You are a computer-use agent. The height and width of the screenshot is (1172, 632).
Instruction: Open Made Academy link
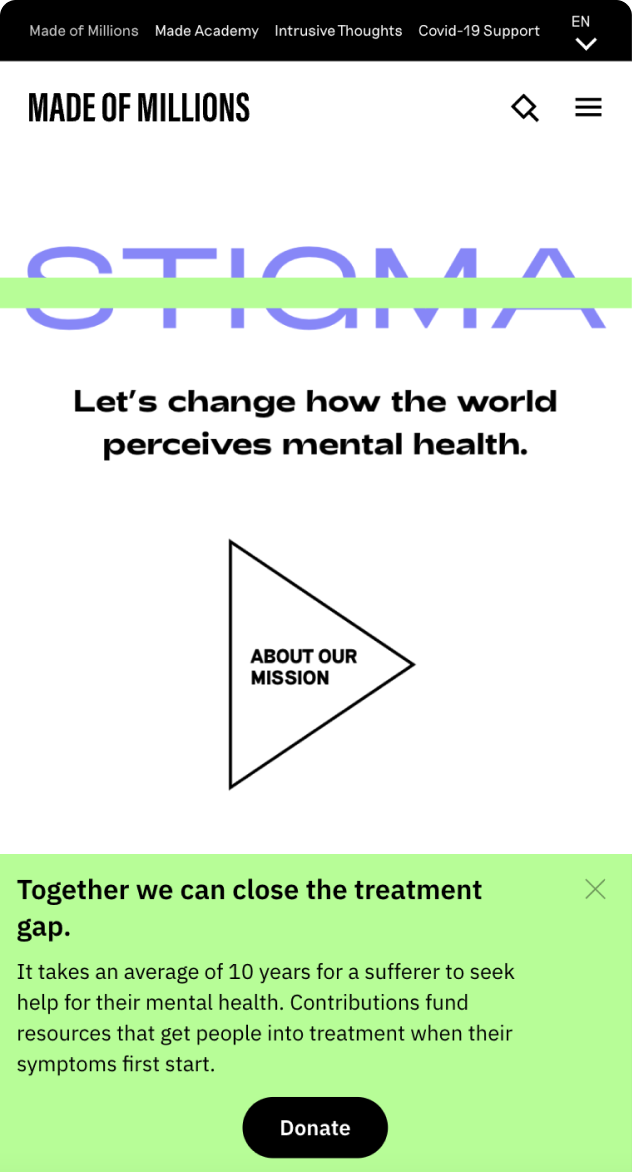(x=206, y=31)
